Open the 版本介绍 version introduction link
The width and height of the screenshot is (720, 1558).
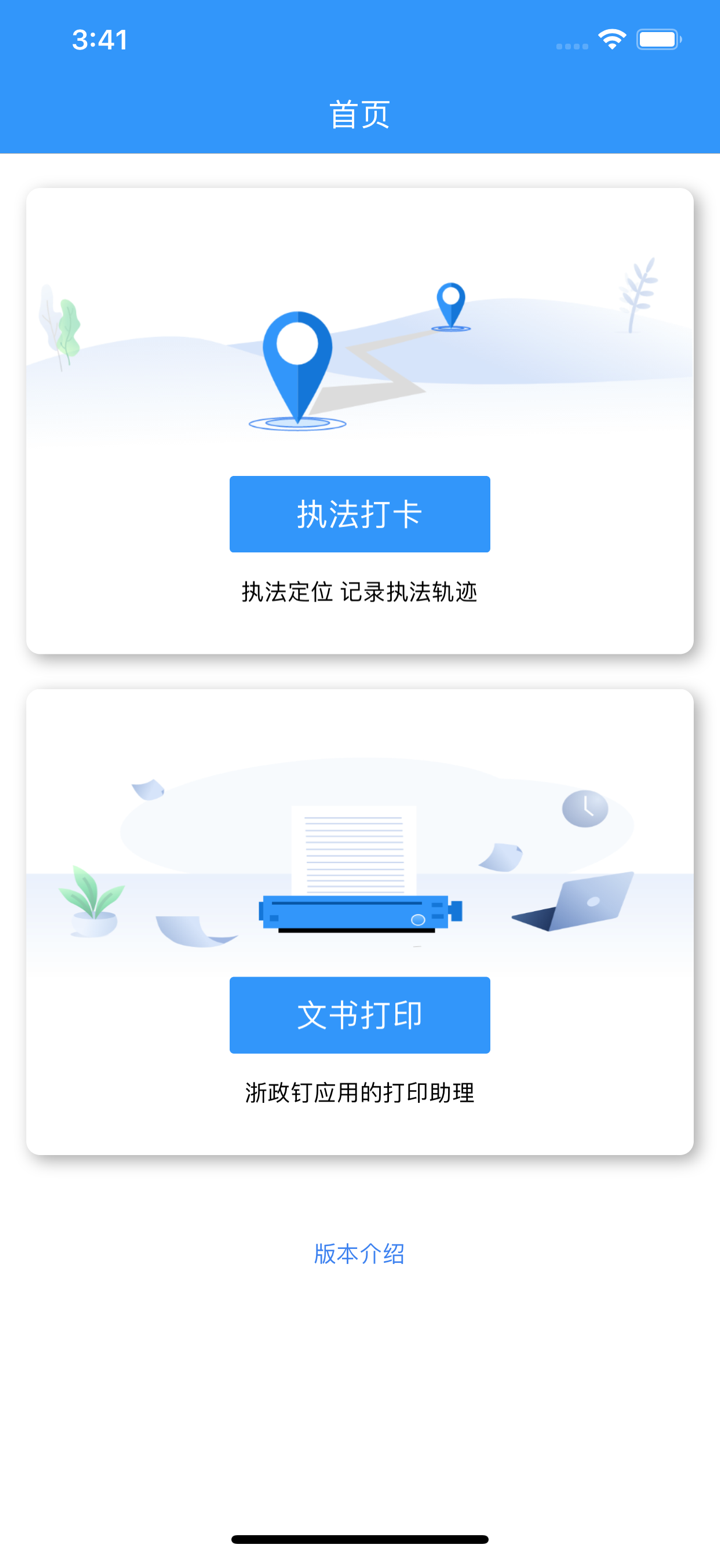[x=359, y=1253]
